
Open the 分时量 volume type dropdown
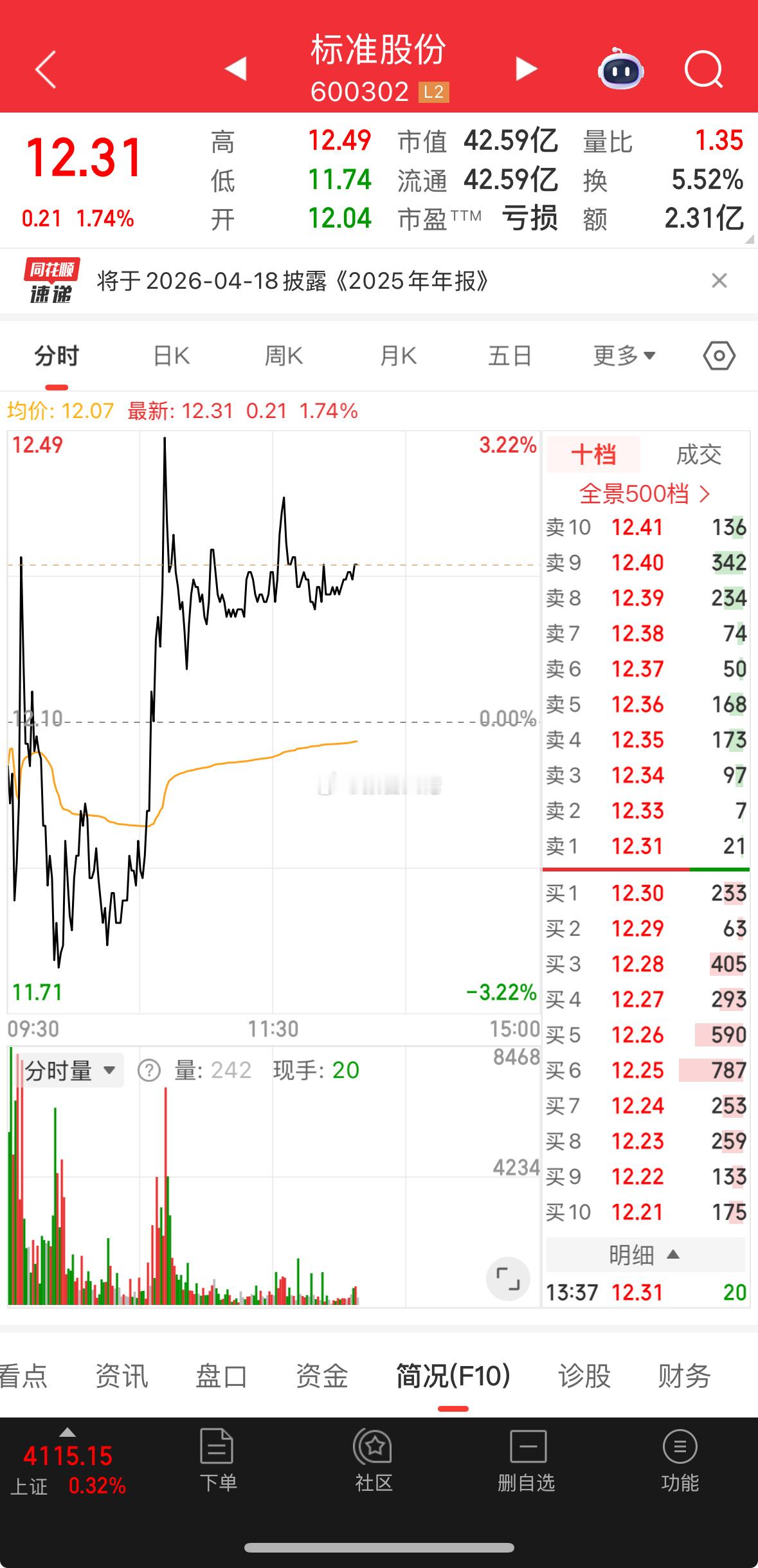click(x=68, y=1070)
